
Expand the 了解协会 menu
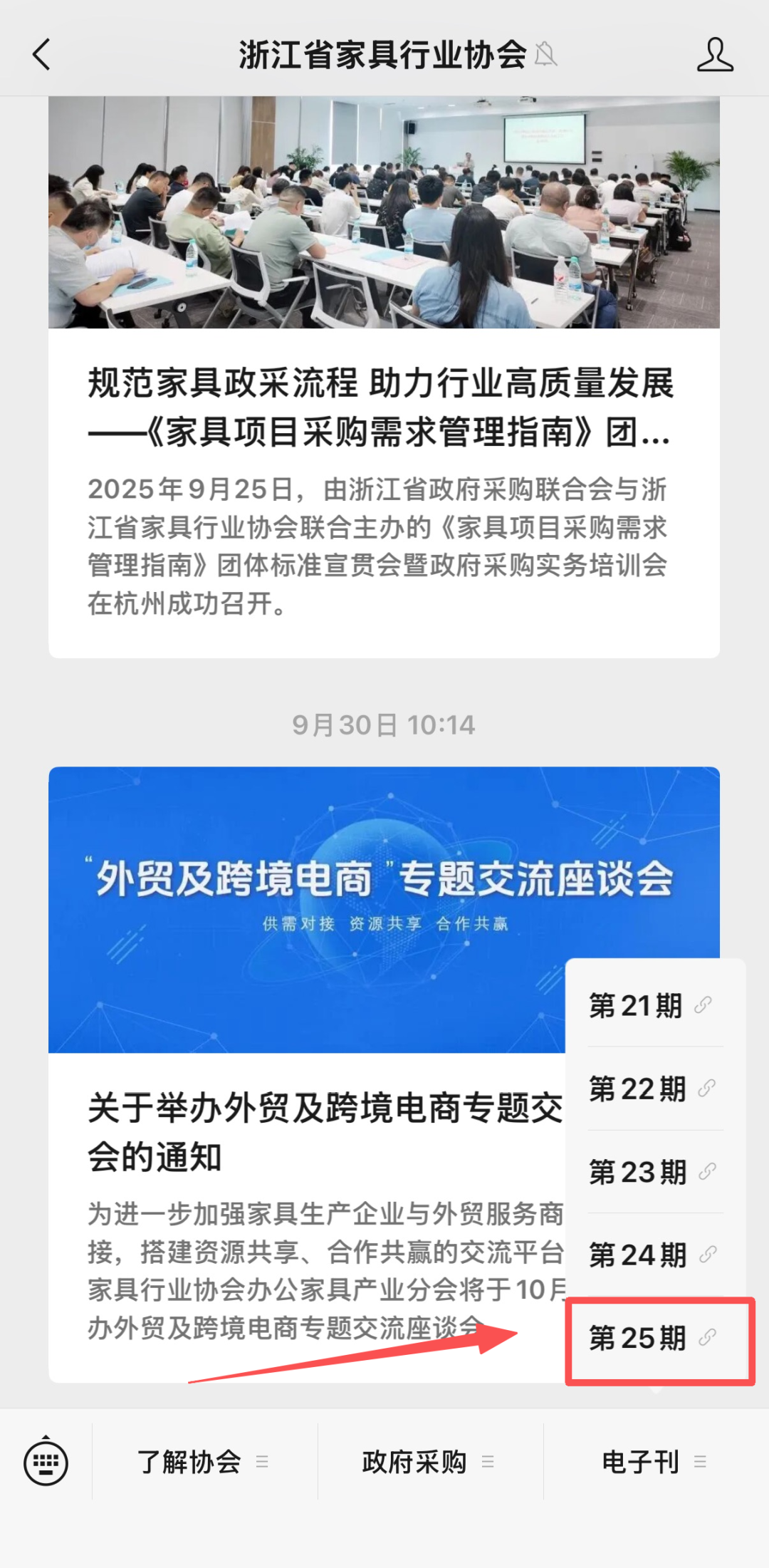point(204,1463)
